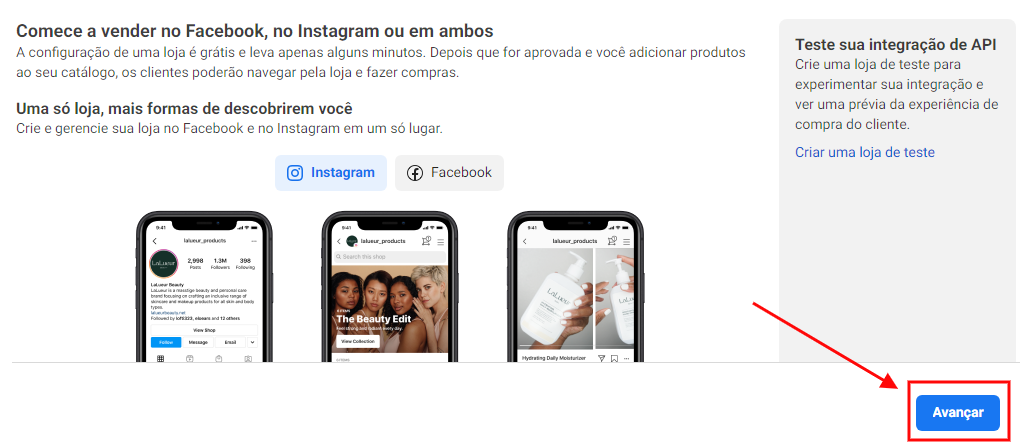Open the Criar uma loja de teste link
Viewport: 1025px width, 447px height.
864,152
